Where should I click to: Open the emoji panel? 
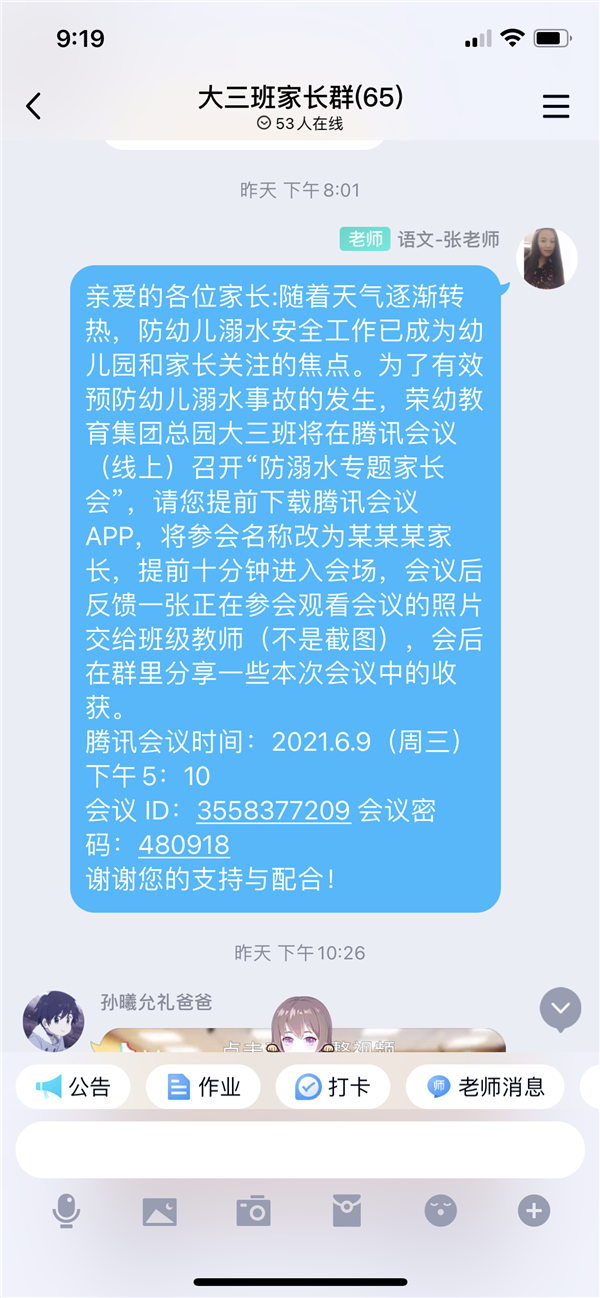click(440, 1211)
